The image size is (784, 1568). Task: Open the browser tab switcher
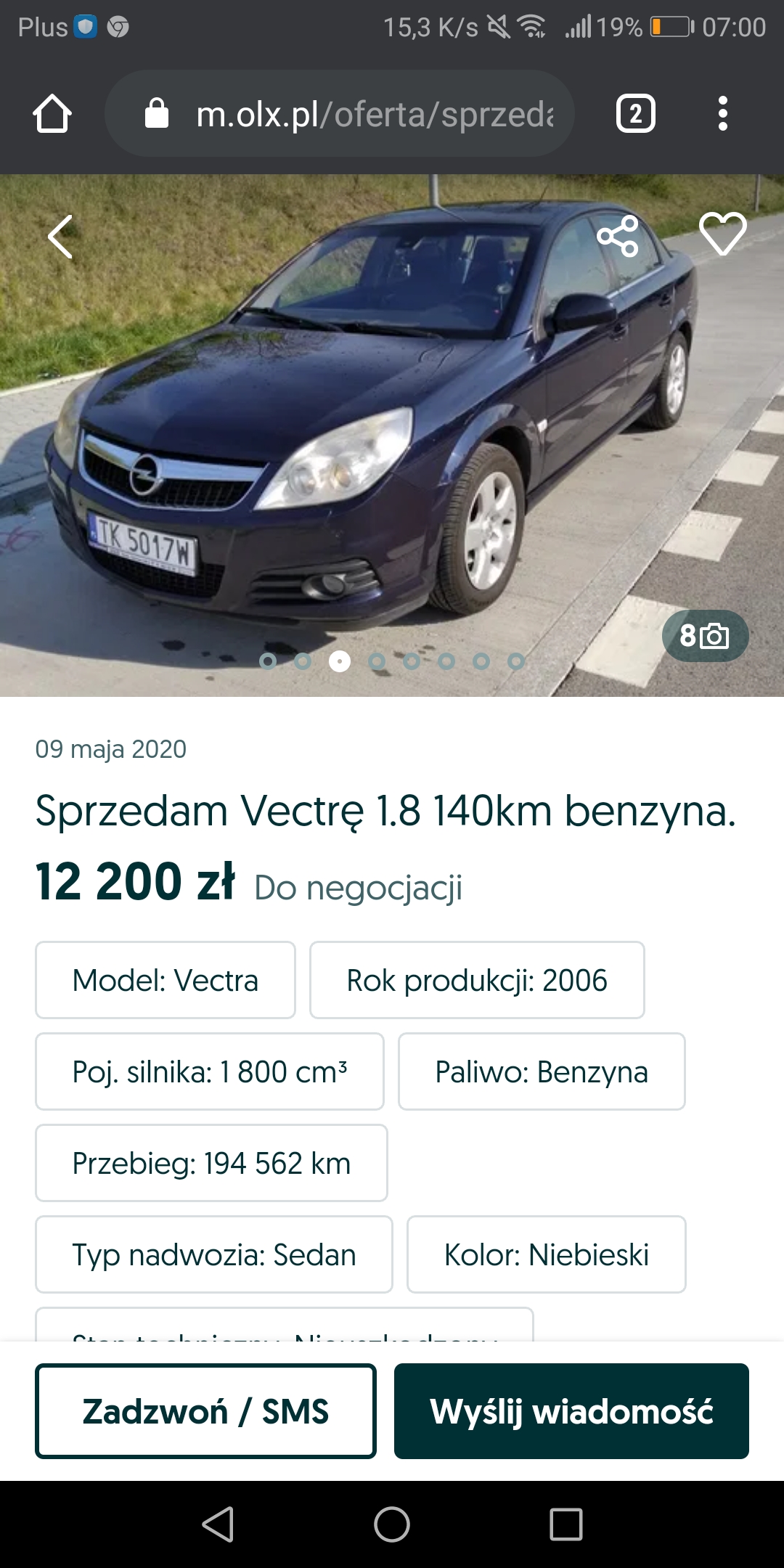click(635, 114)
